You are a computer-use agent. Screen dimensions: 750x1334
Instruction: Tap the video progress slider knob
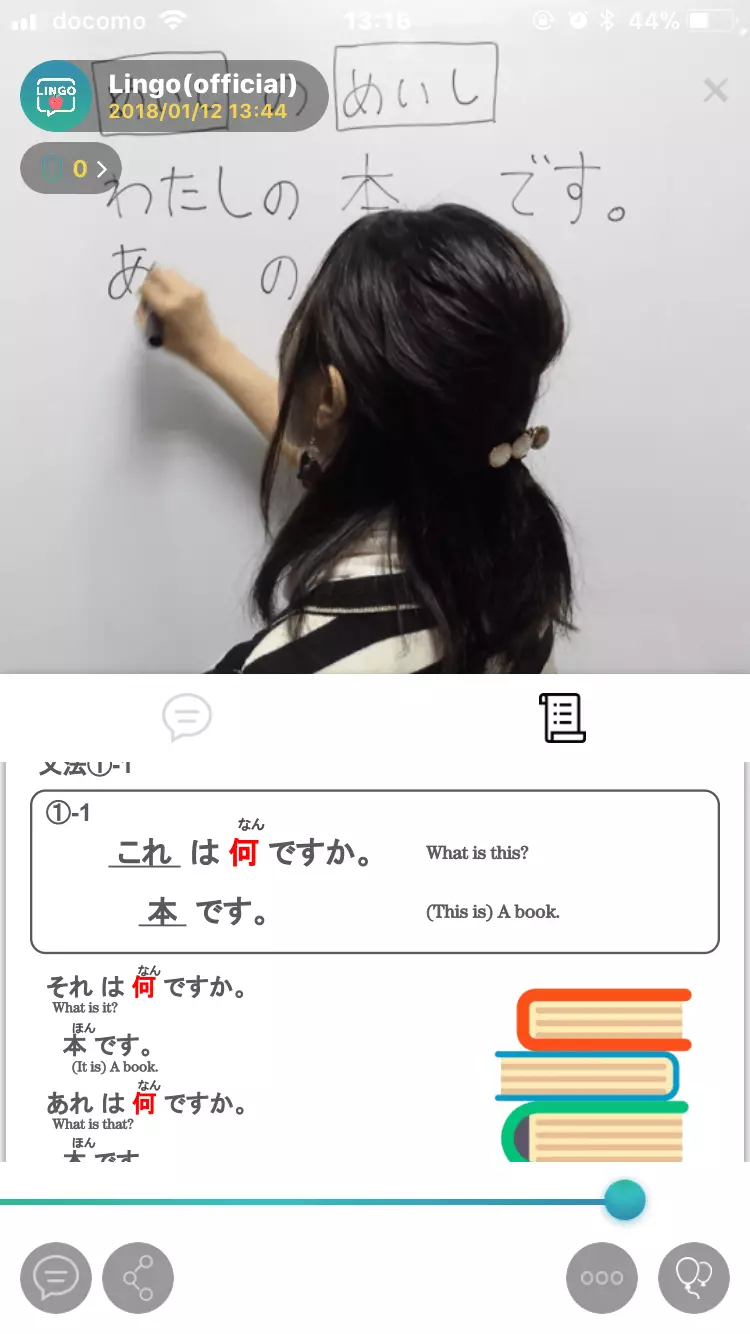click(625, 1200)
